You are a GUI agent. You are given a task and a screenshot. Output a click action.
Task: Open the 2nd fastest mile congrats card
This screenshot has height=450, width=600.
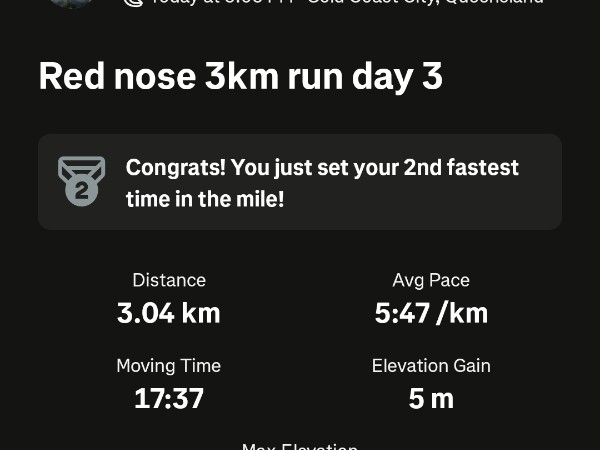coord(300,182)
